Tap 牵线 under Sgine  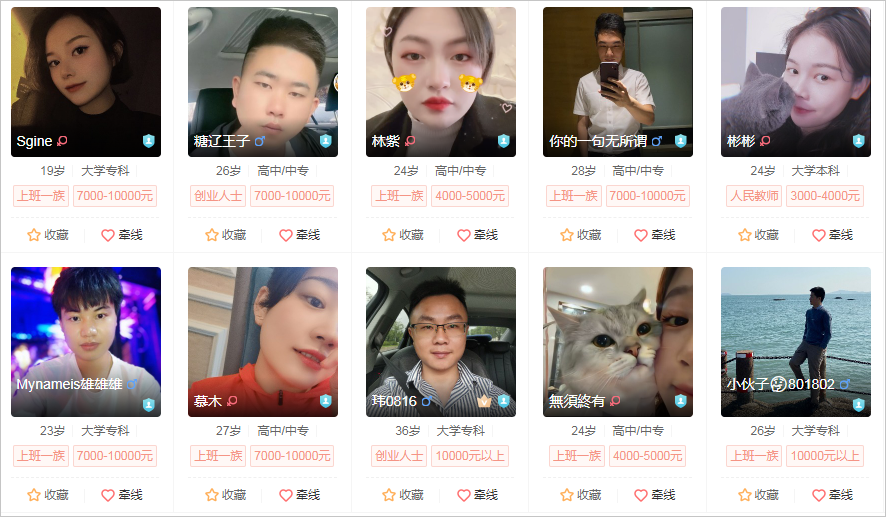pyautogui.click(x=122, y=235)
